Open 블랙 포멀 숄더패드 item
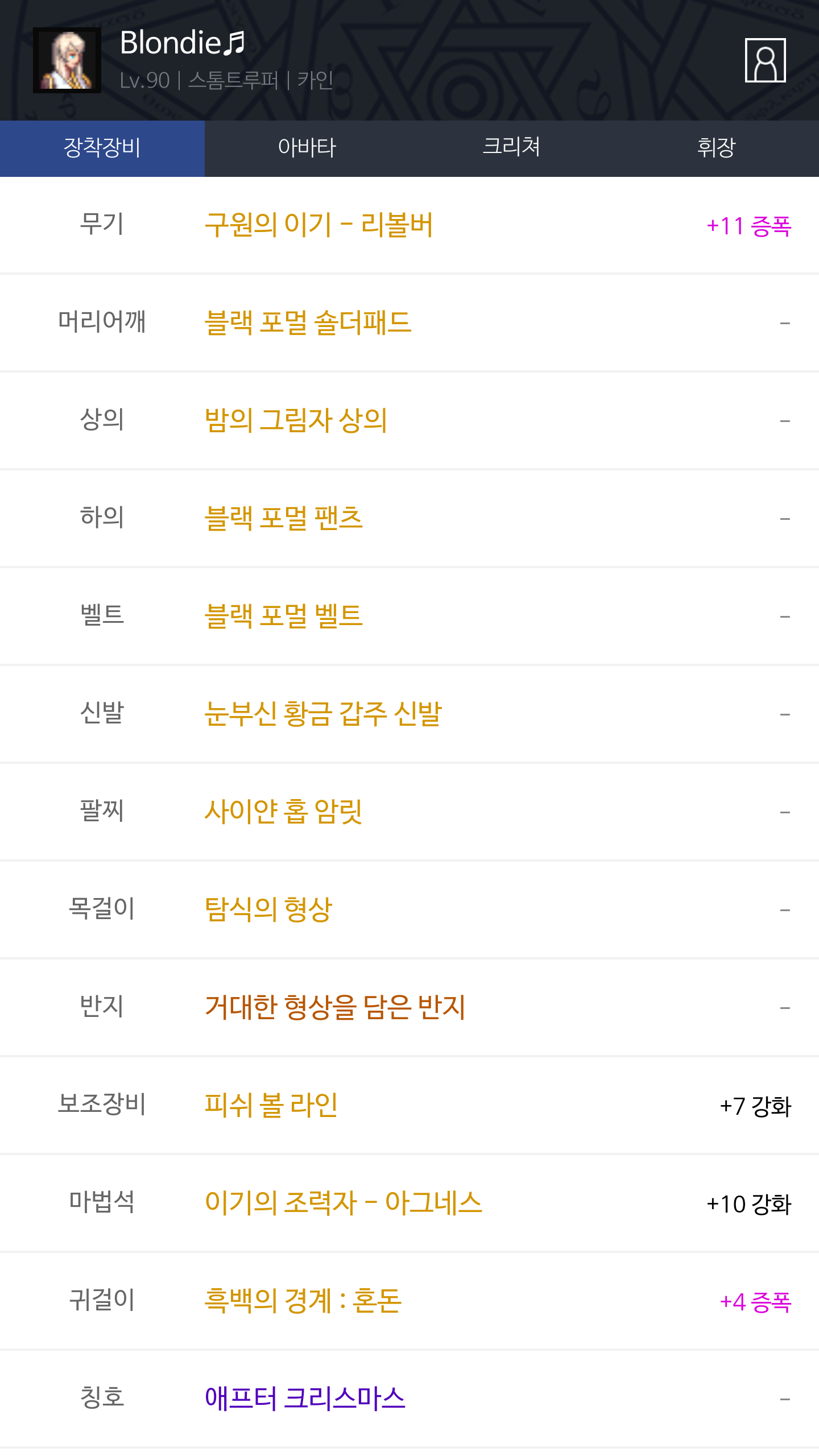This screenshot has height=1456, width=819. tap(308, 322)
